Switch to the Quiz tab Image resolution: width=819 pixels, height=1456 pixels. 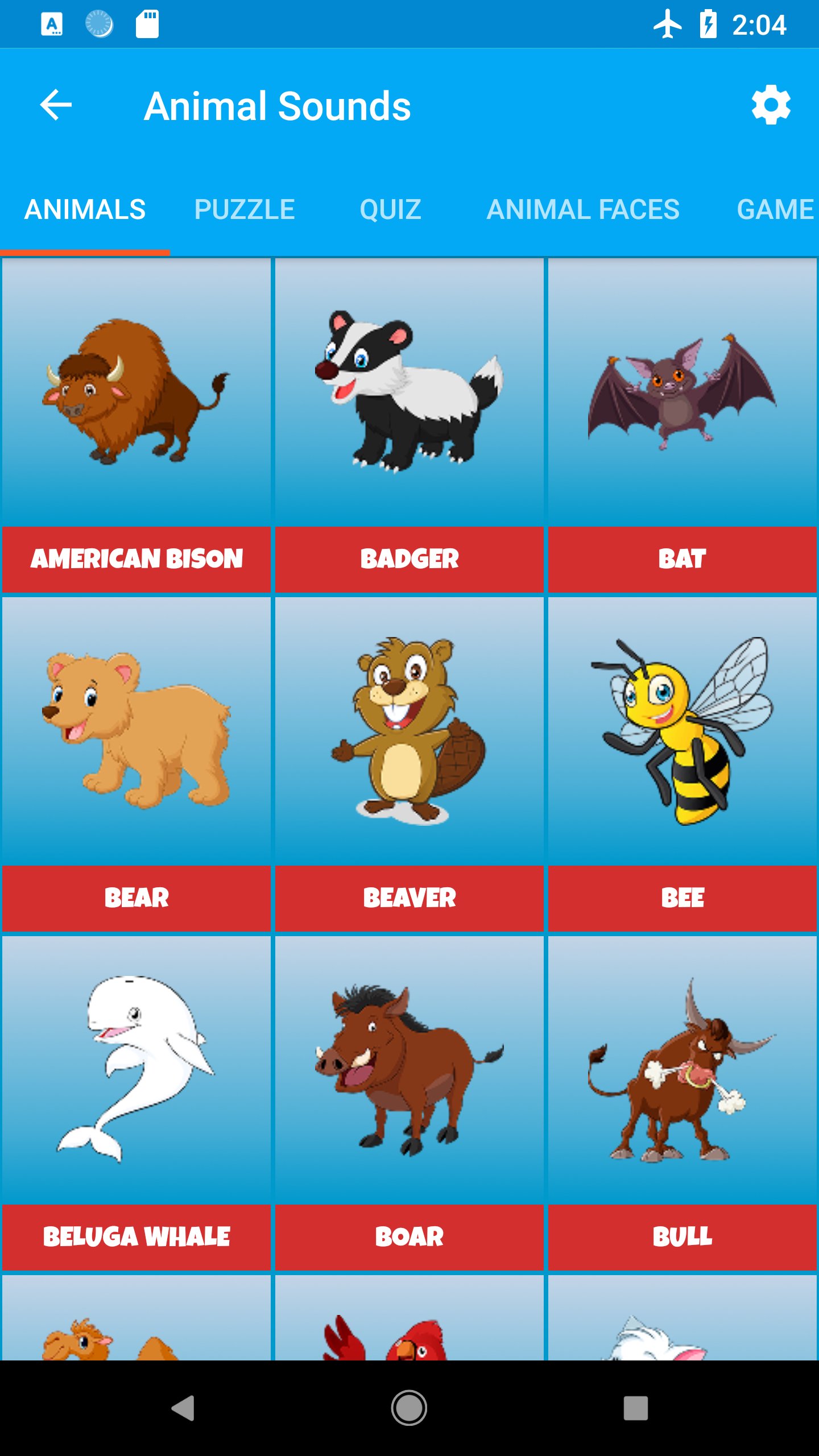390,209
